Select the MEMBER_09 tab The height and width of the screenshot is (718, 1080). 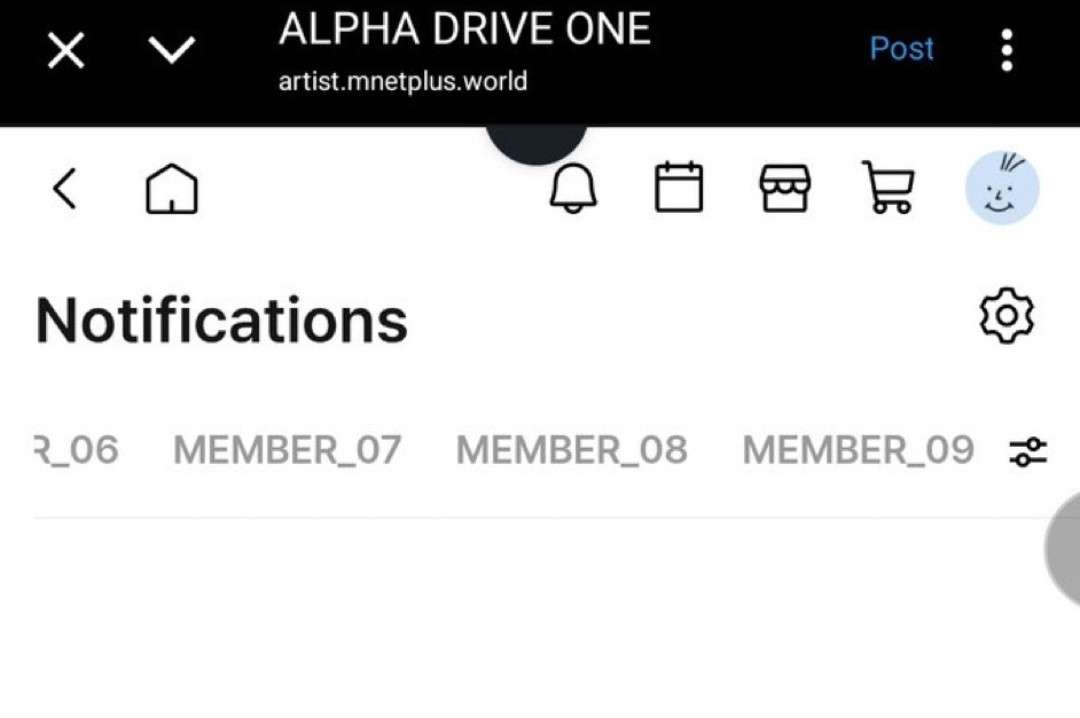858,451
